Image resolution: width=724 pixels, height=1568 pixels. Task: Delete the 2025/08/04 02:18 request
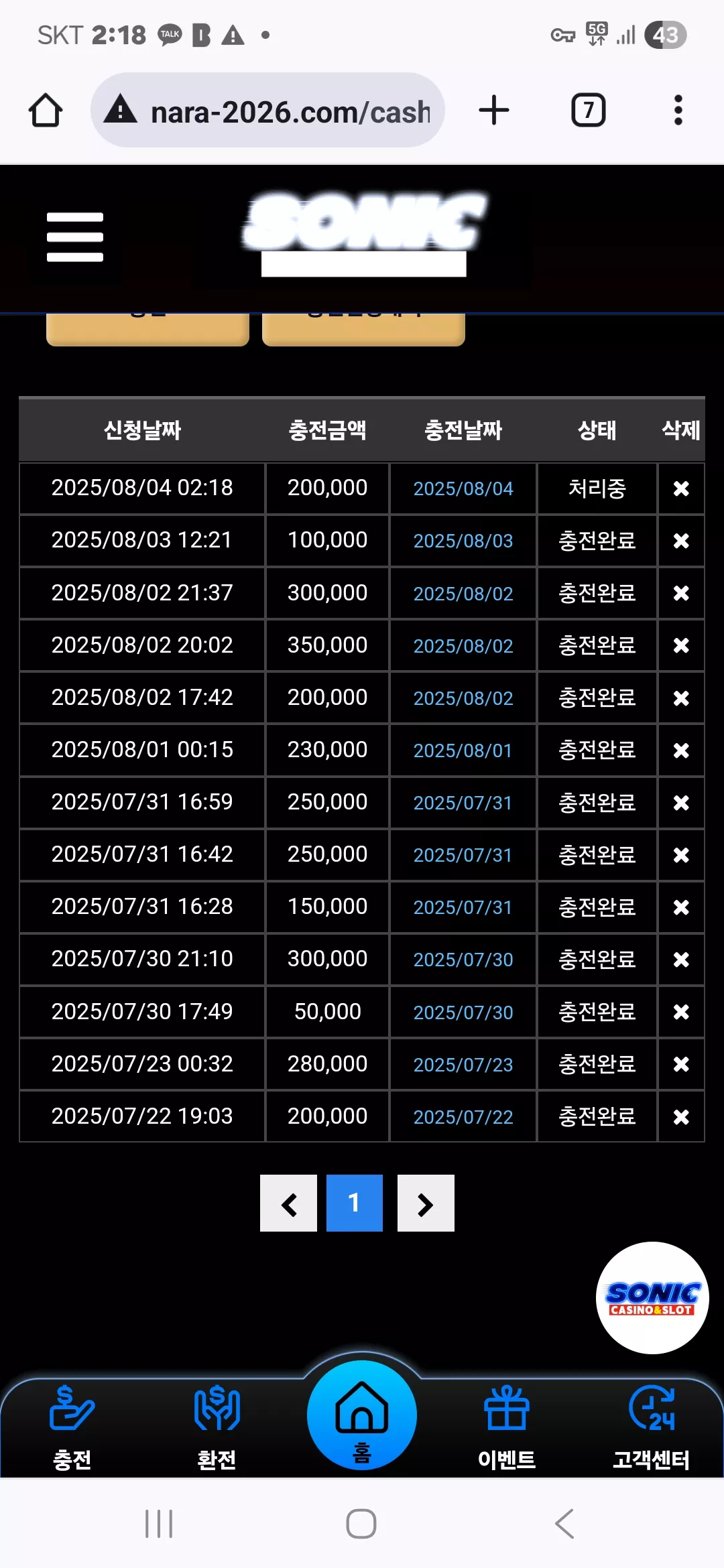pos(681,489)
